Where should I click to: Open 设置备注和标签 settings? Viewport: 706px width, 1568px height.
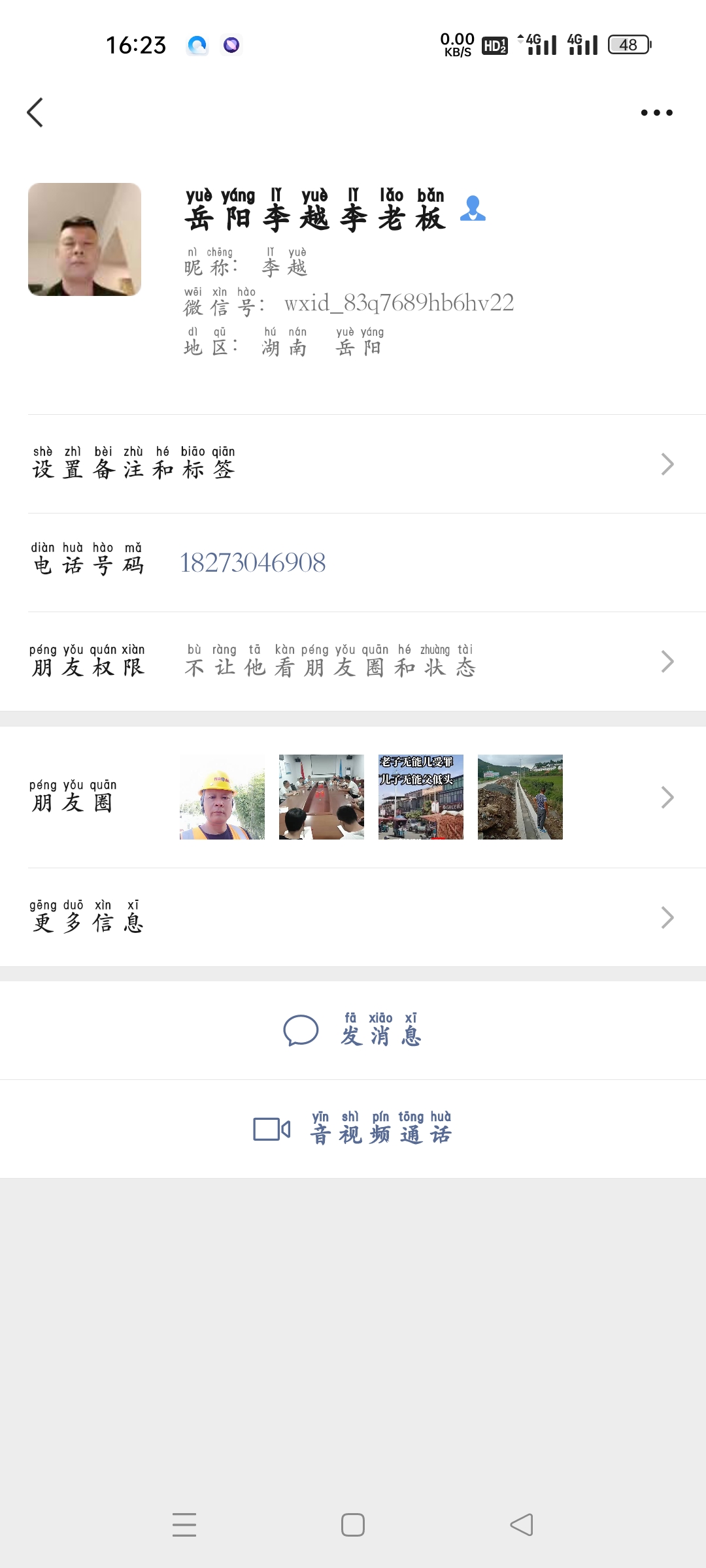coord(353,464)
